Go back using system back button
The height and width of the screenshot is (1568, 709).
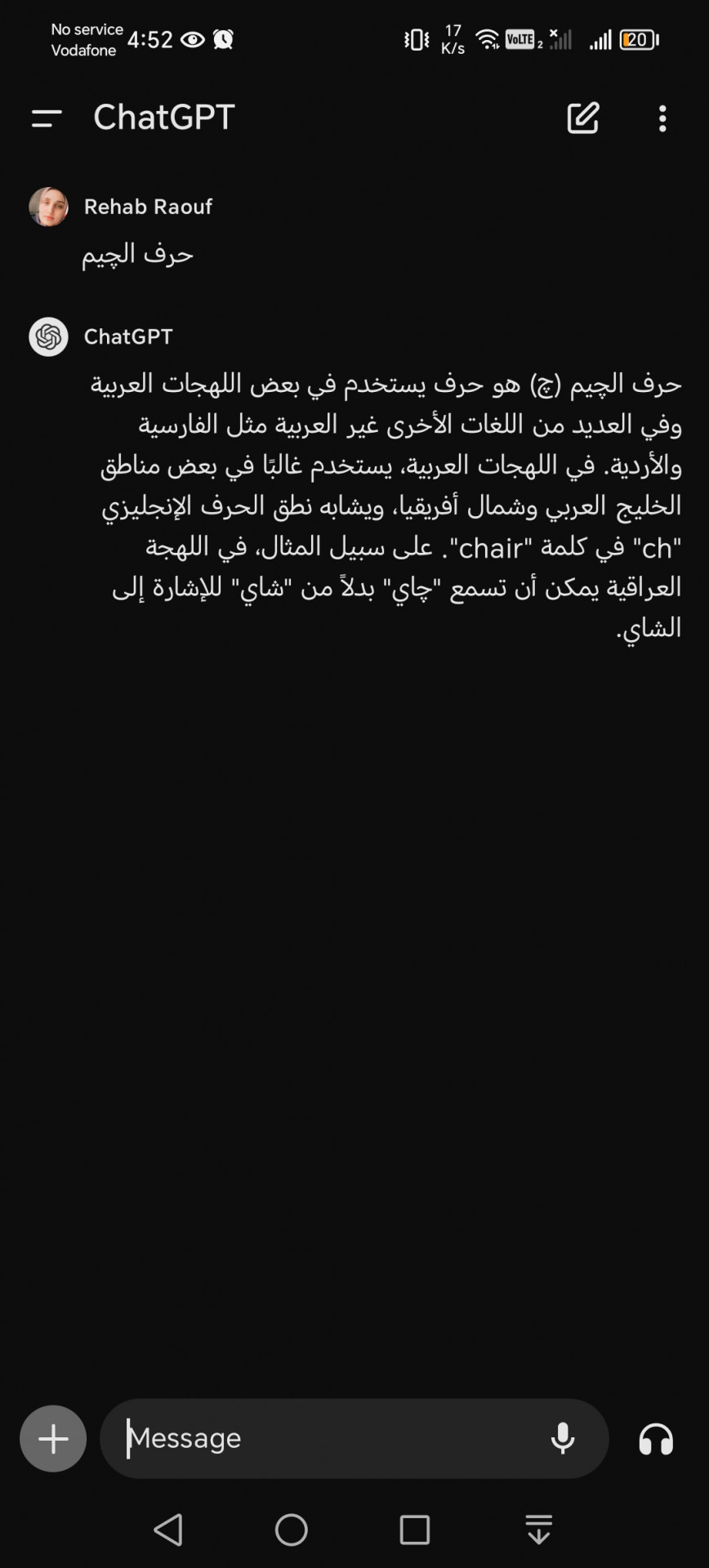pos(168,1530)
